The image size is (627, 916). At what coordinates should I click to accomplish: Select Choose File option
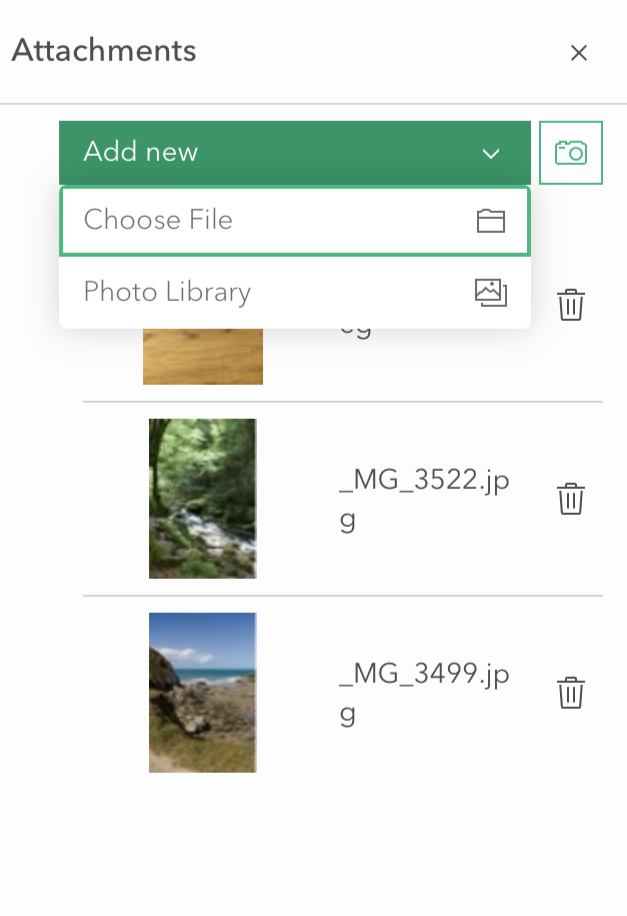294,220
